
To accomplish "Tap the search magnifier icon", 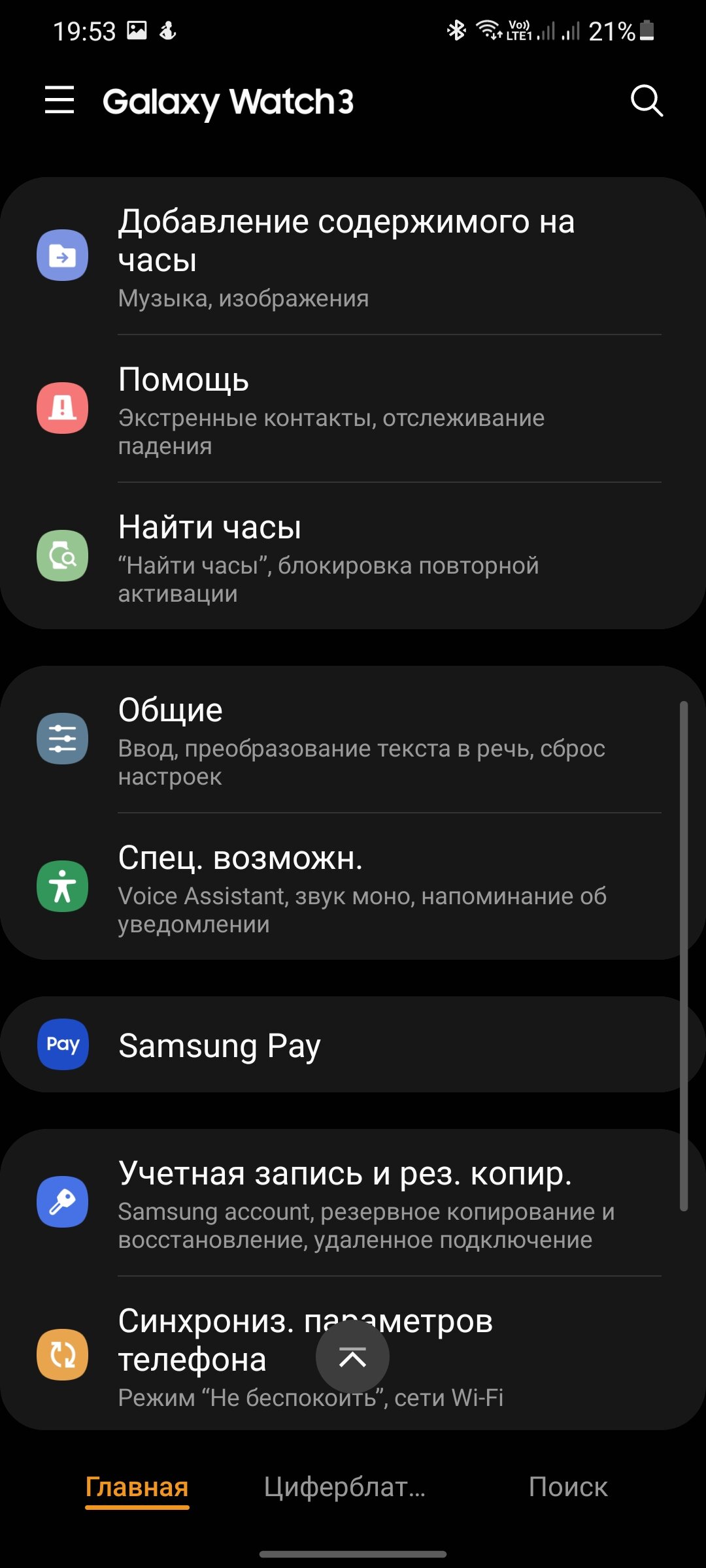I will pyautogui.click(x=647, y=101).
